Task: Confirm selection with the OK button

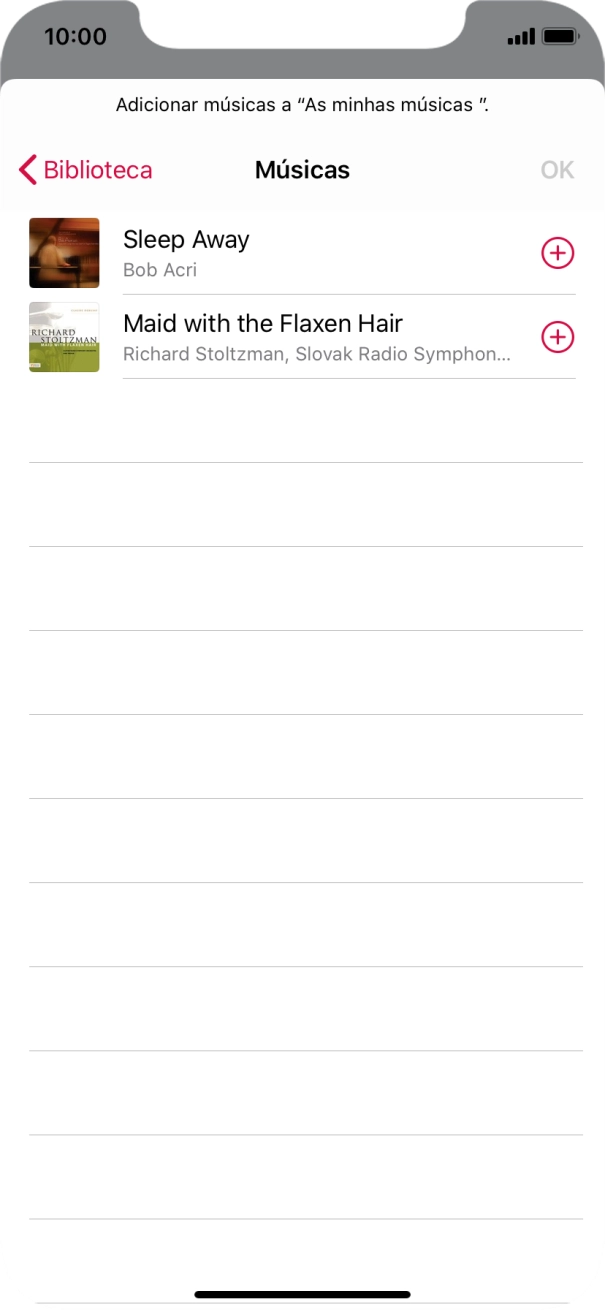Action: (x=557, y=170)
